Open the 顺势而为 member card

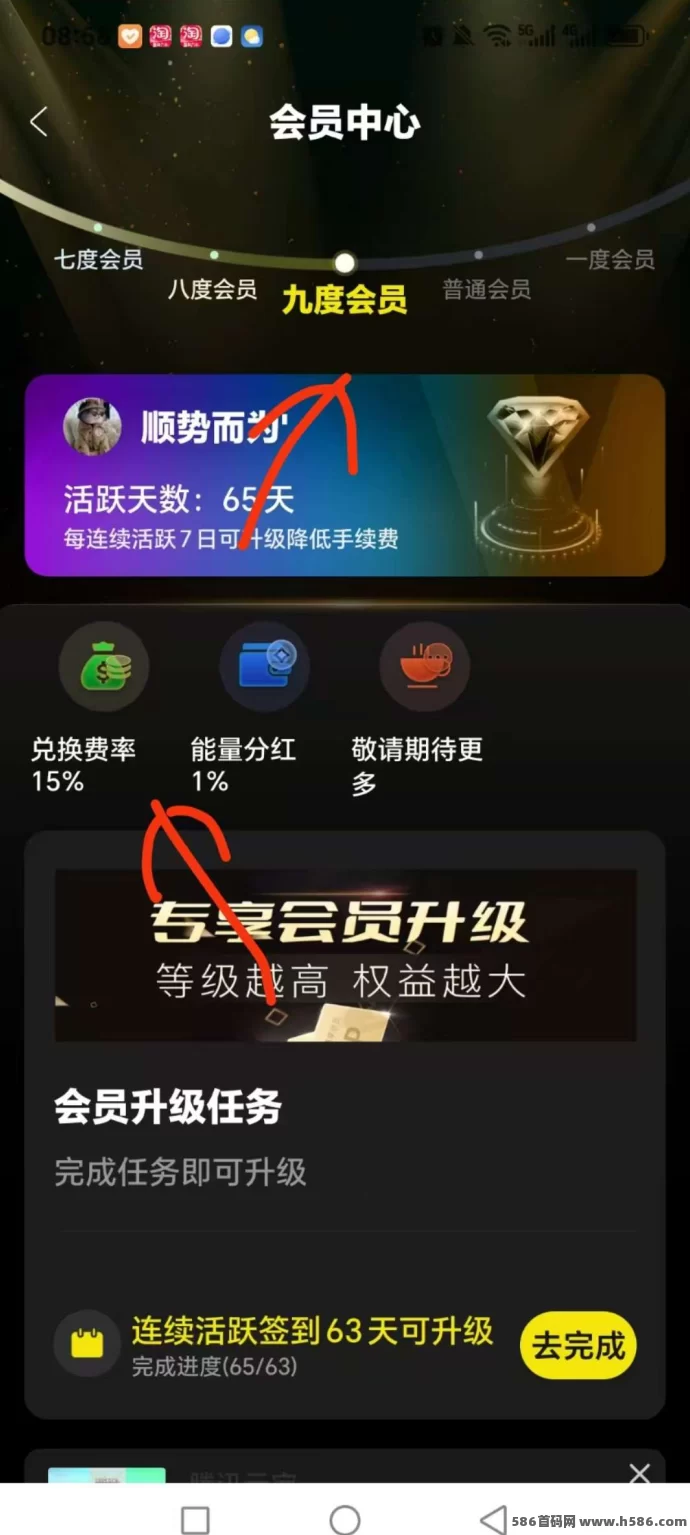[x=345, y=475]
